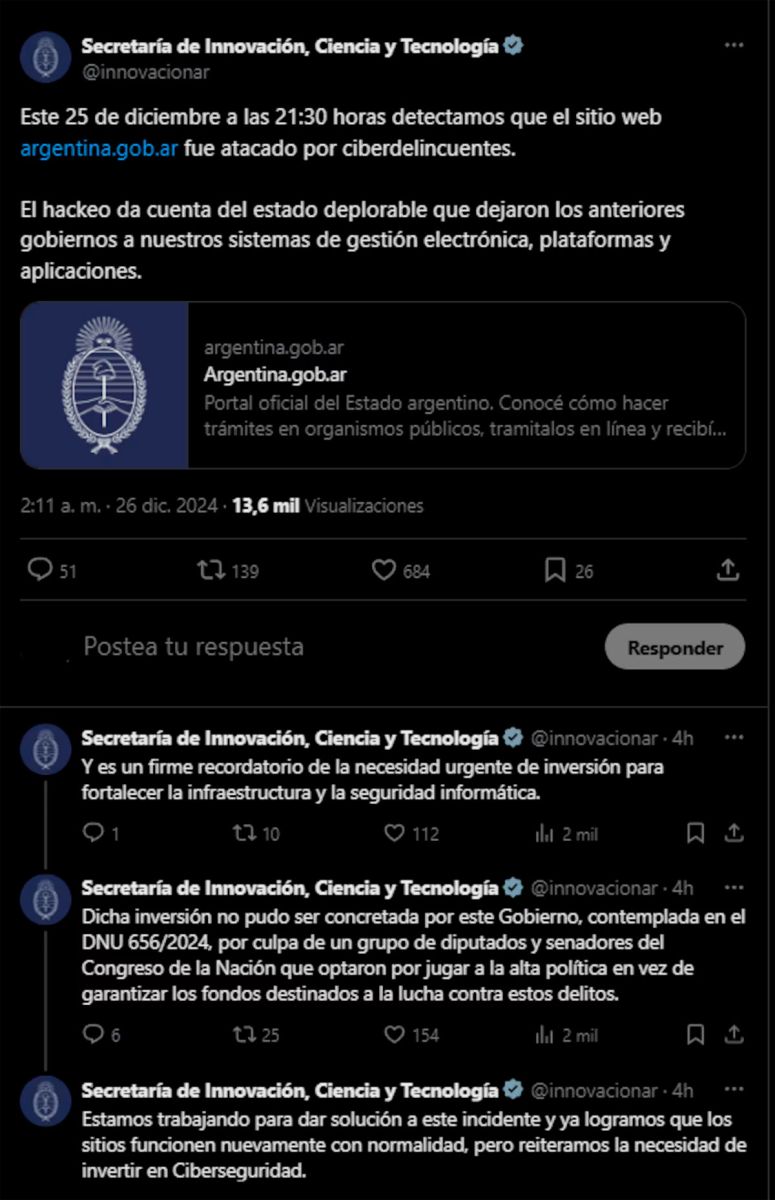Share the main post
775x1200 pixels.
point(728,570)
